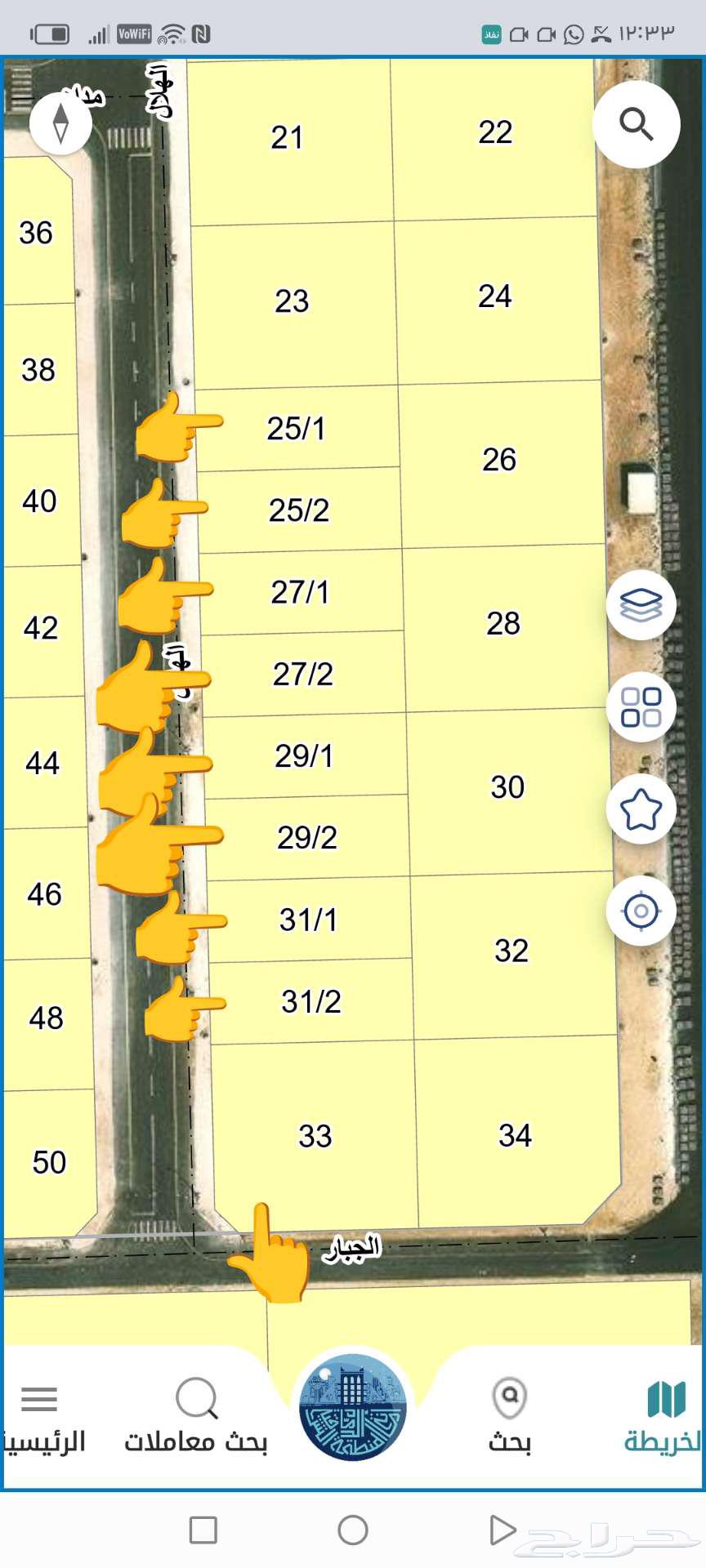Switch to the بحث معاملات tab
Image resolution: width=706 pixels, height=1568 pixels.
[196, 1417]
